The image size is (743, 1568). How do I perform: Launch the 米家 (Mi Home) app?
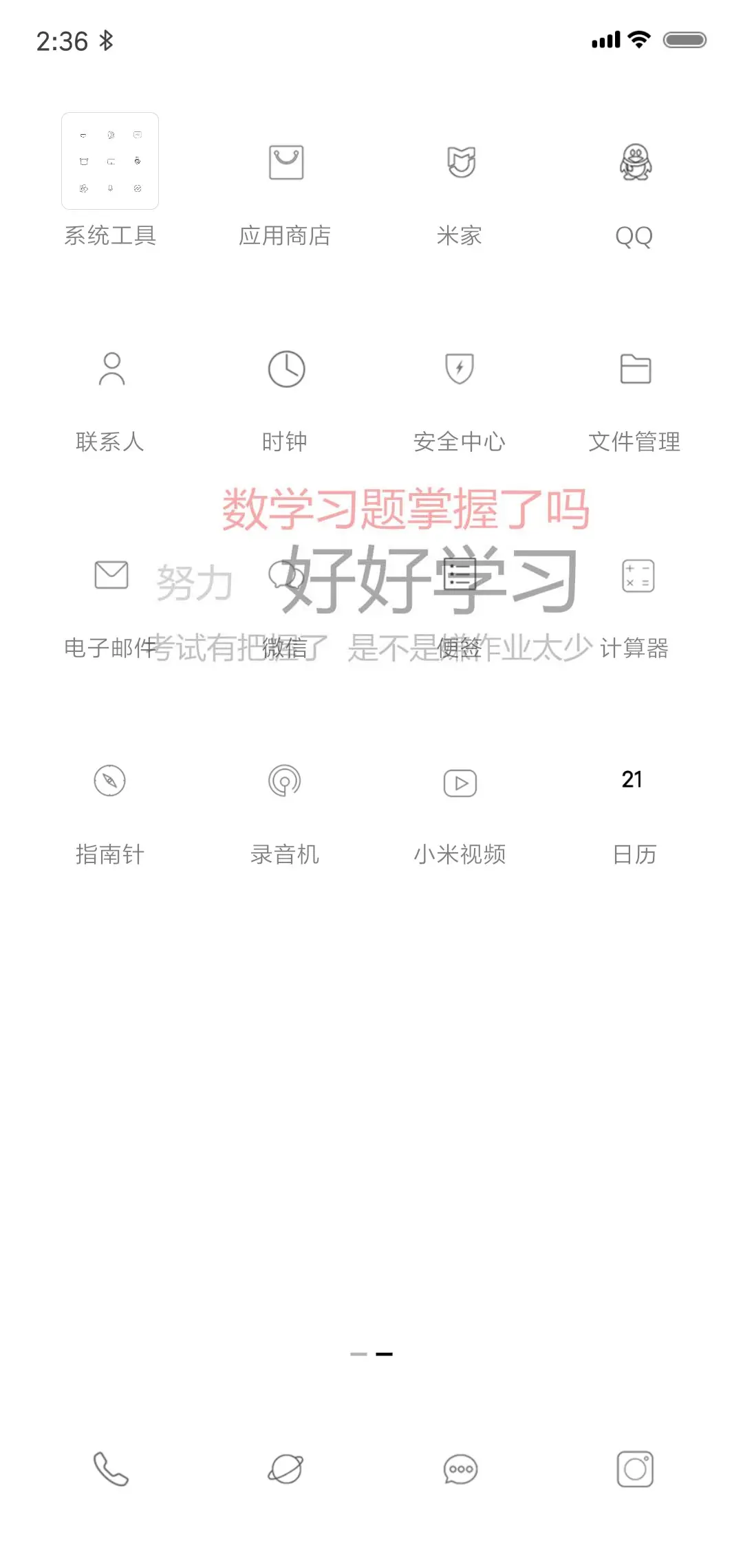pos(460,163)
